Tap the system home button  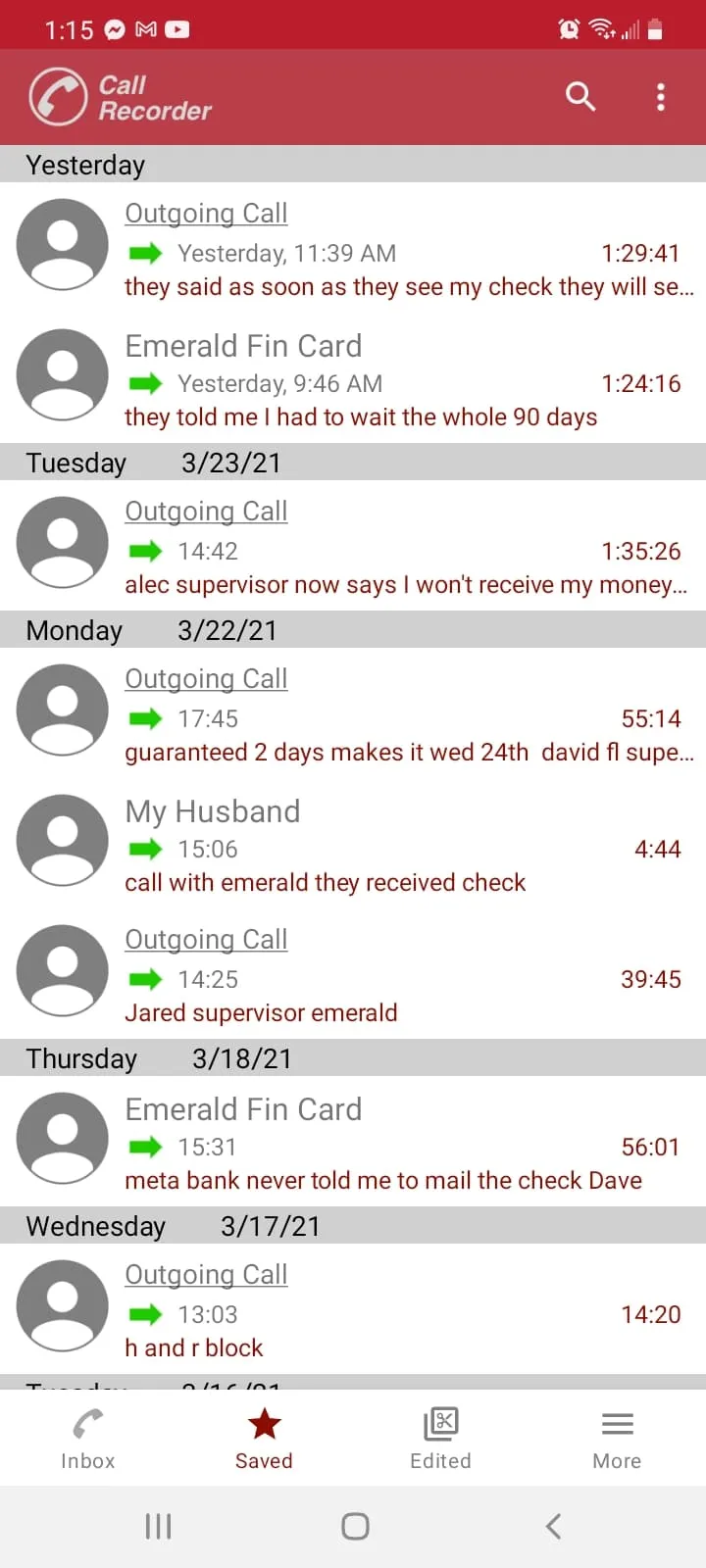coord(355,1526)
